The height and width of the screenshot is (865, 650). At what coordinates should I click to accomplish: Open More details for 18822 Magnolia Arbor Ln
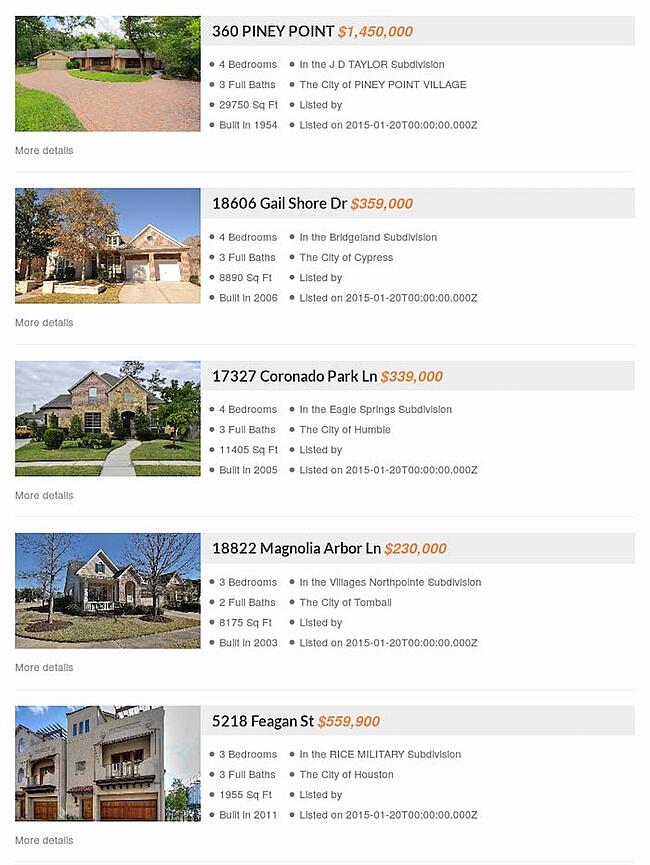pos(44,668)
